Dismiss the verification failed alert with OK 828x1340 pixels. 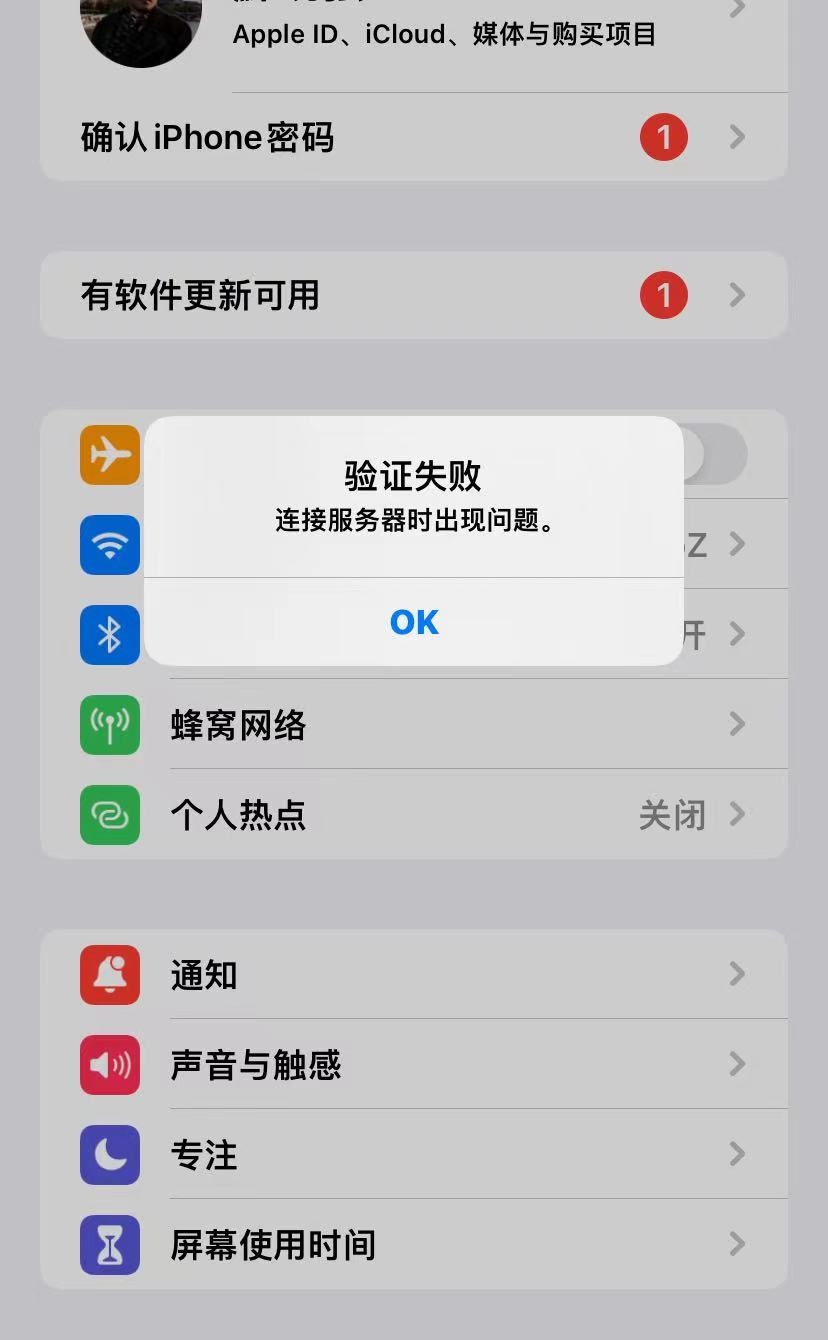click(x=414, y=622)
